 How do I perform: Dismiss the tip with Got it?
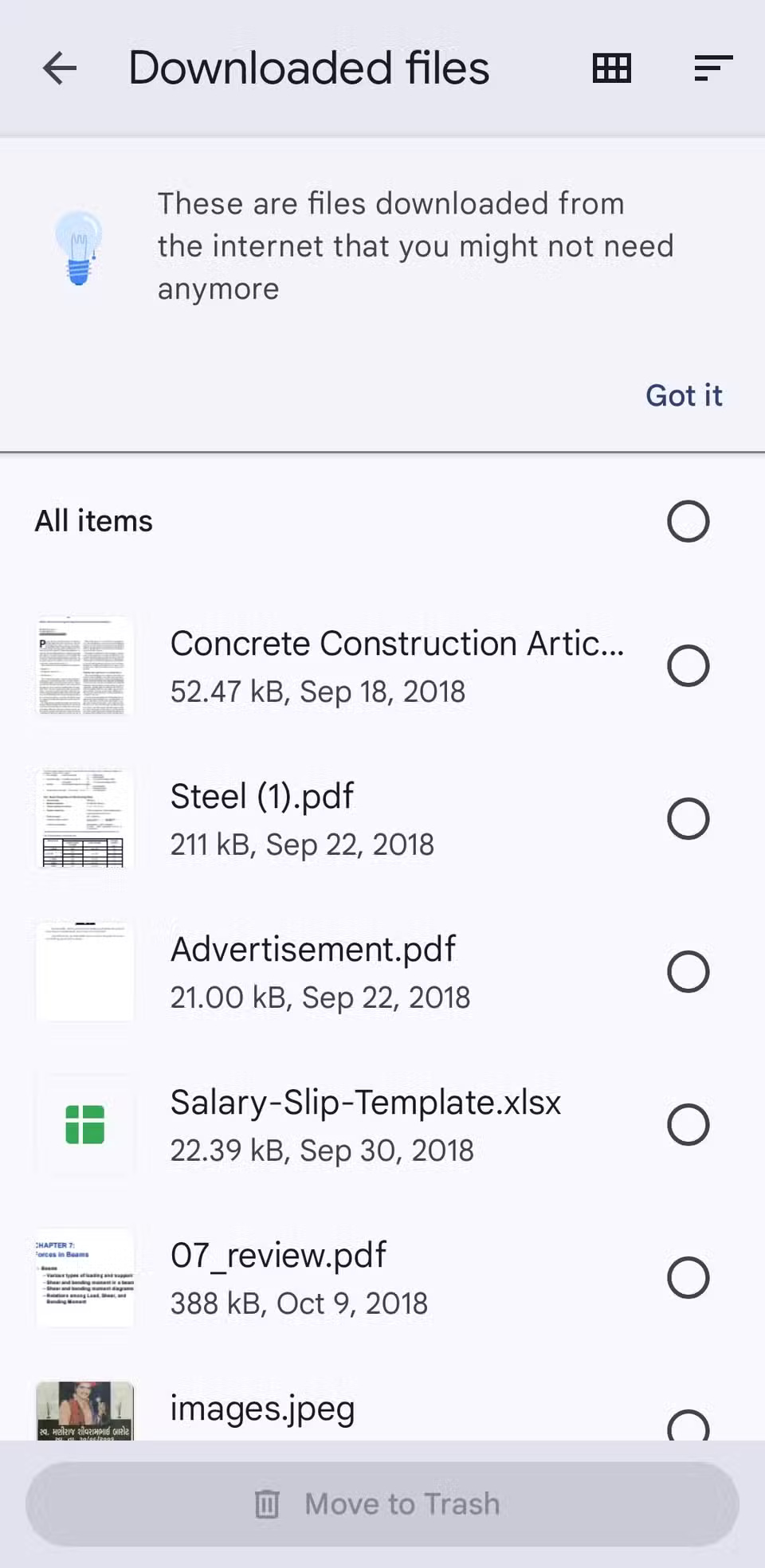(684, 395)
